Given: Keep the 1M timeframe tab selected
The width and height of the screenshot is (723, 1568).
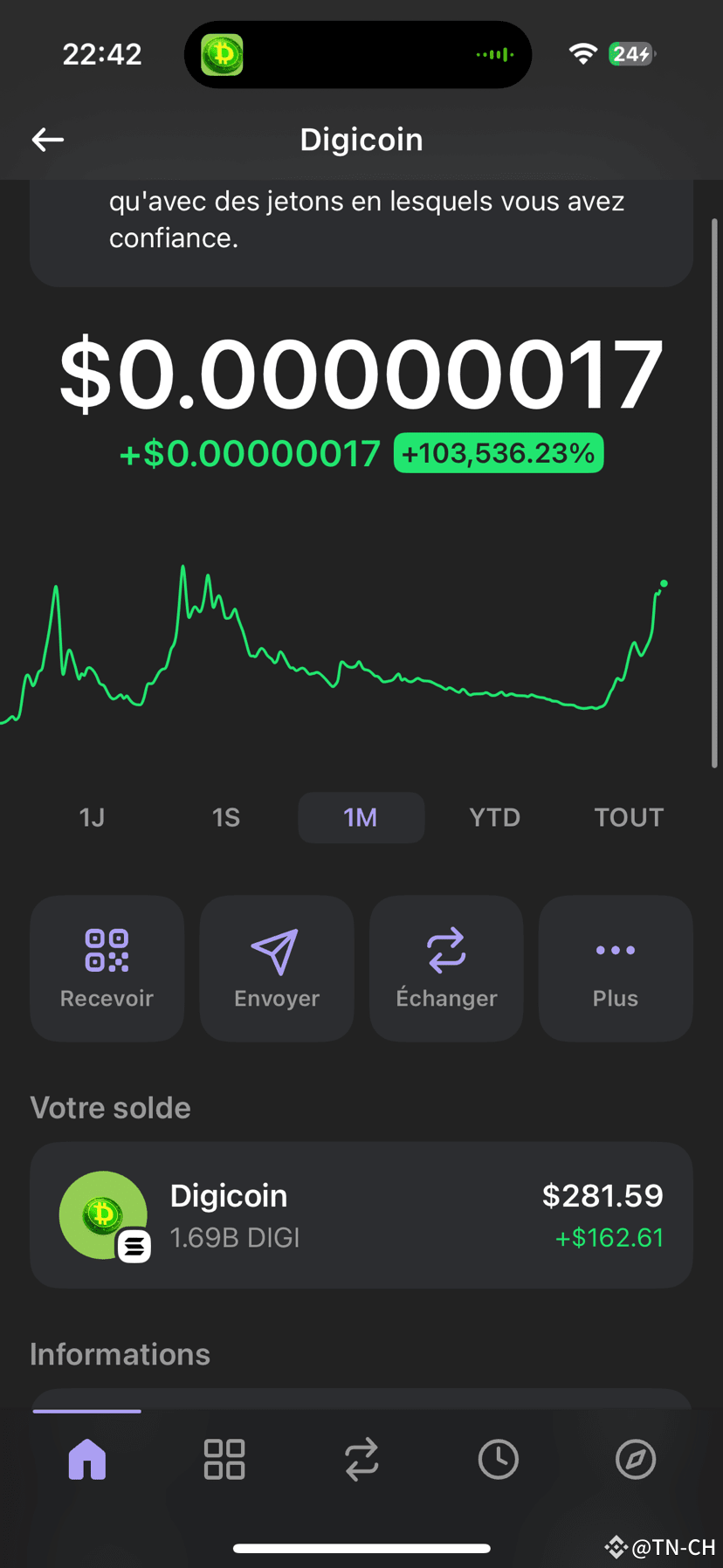Looking at the screenshot, I should pos(361,817).
